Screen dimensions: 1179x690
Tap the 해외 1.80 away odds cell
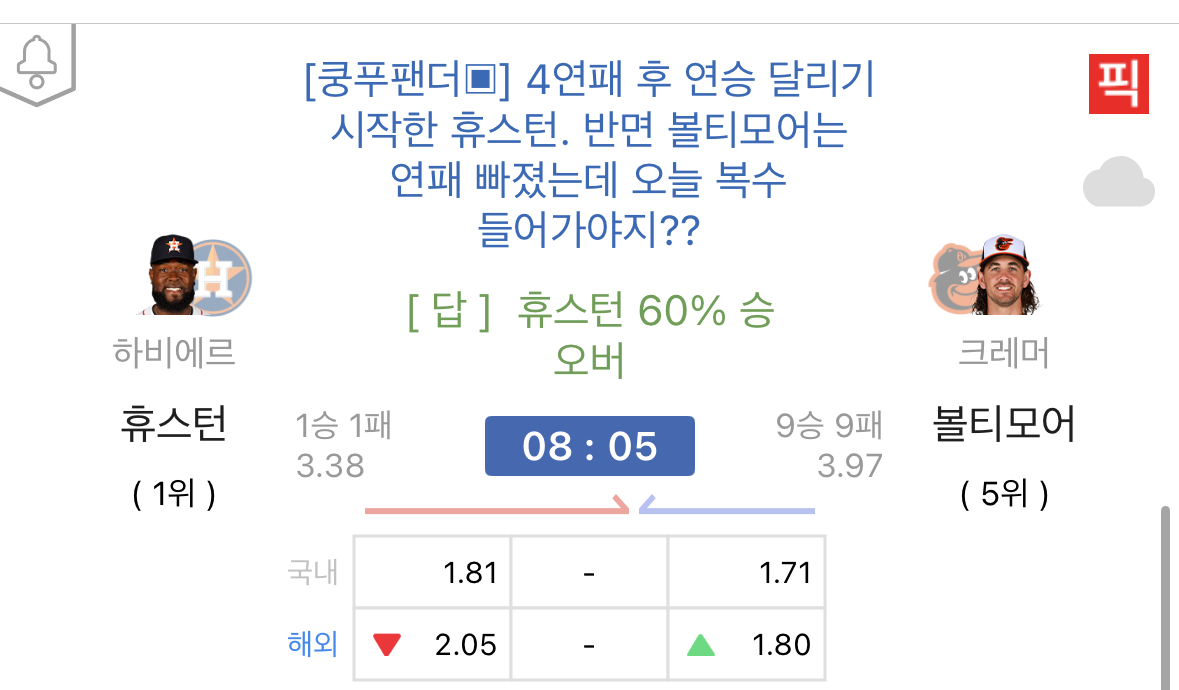746,645
